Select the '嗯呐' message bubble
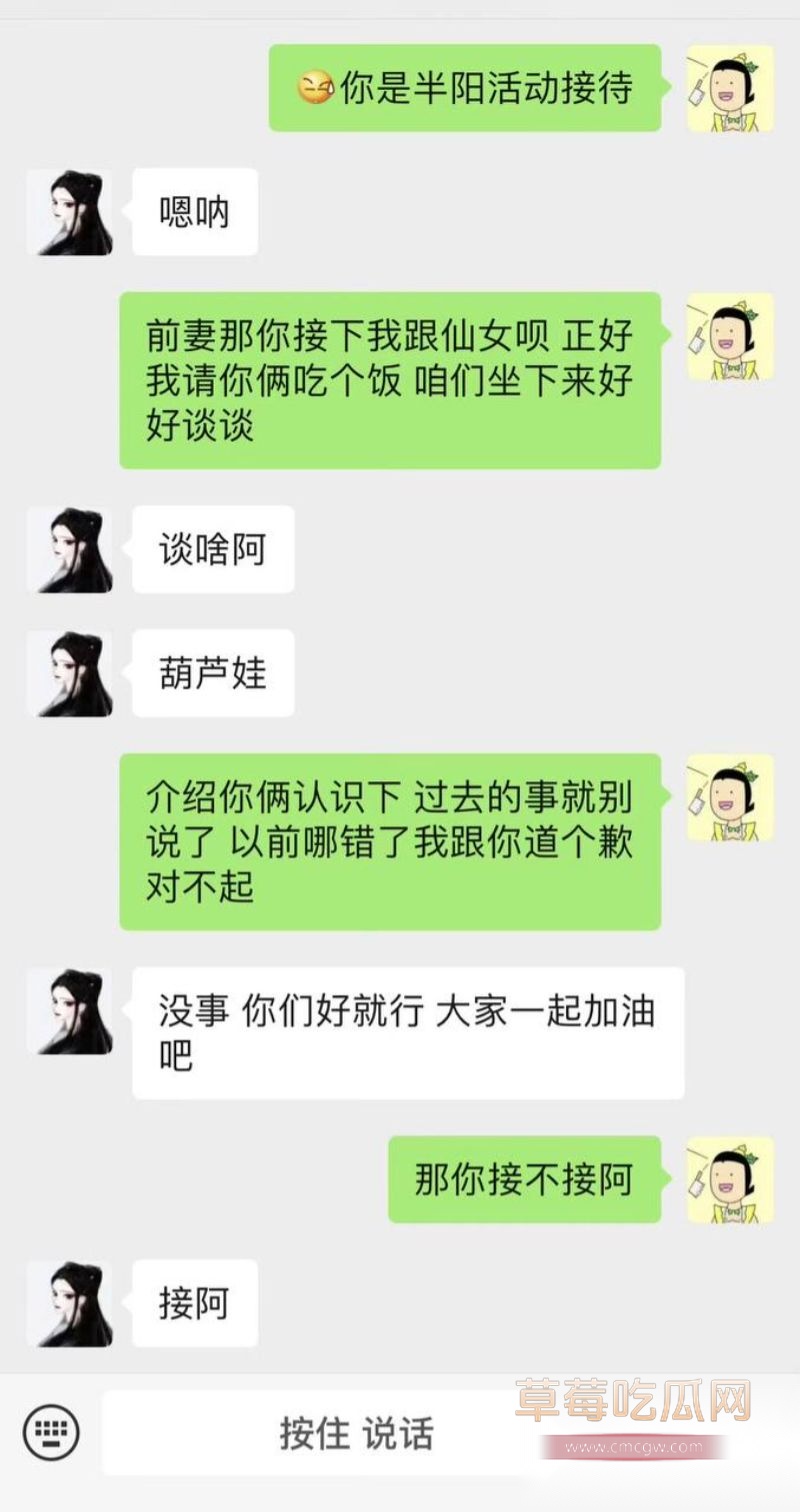This screenshot has height=1512, width=800. pos(196,210)
